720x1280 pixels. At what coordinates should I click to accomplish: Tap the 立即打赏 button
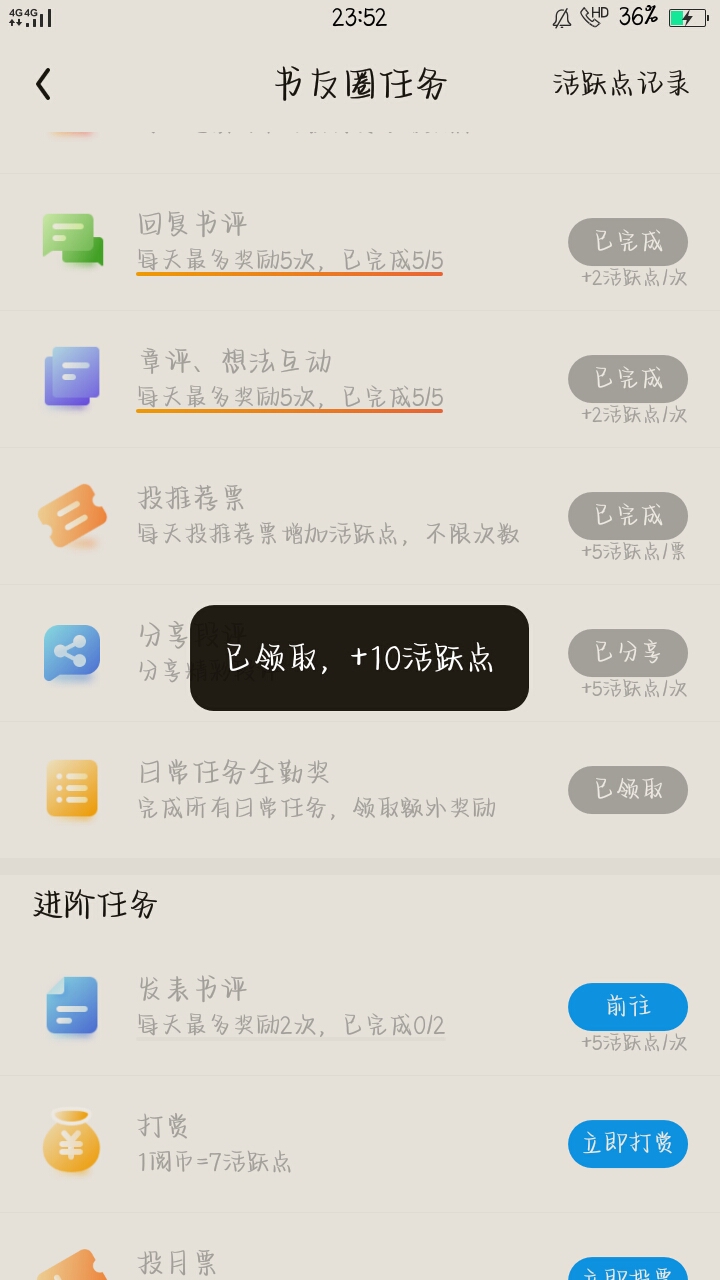pos(628,1143)
